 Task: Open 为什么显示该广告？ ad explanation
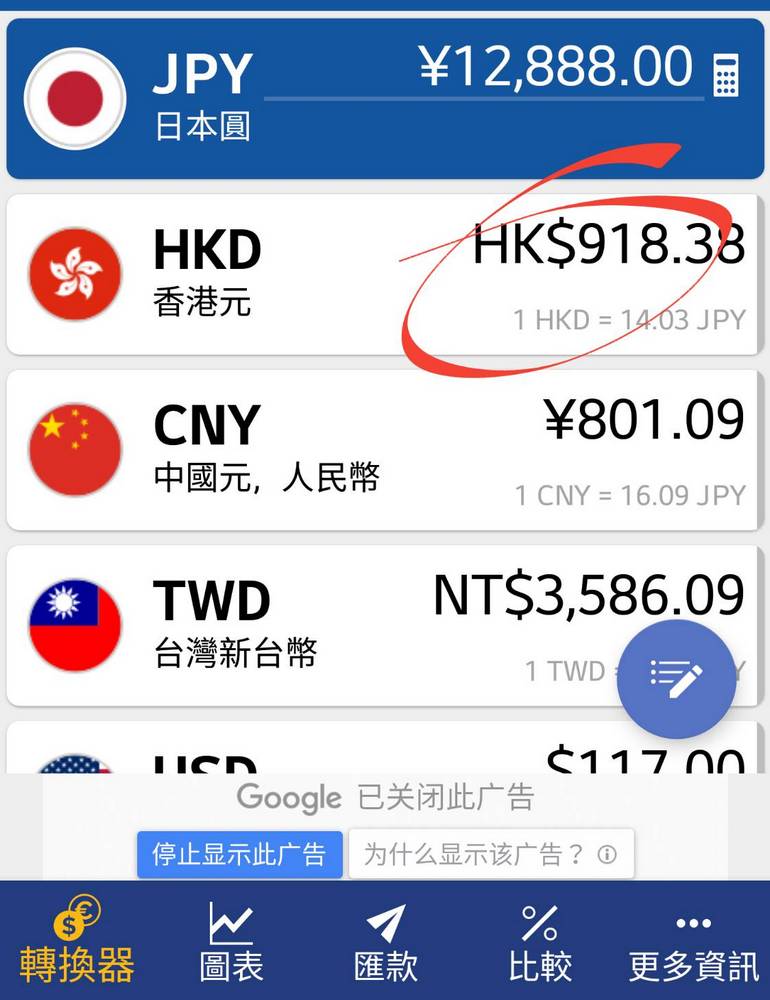point(490,855)
